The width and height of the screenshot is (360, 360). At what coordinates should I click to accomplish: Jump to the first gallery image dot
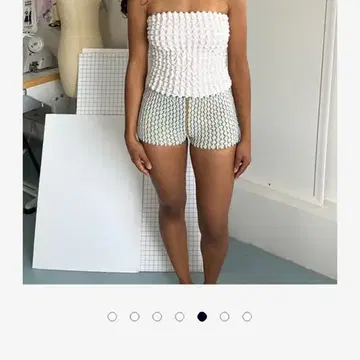(x=112, y=317)
